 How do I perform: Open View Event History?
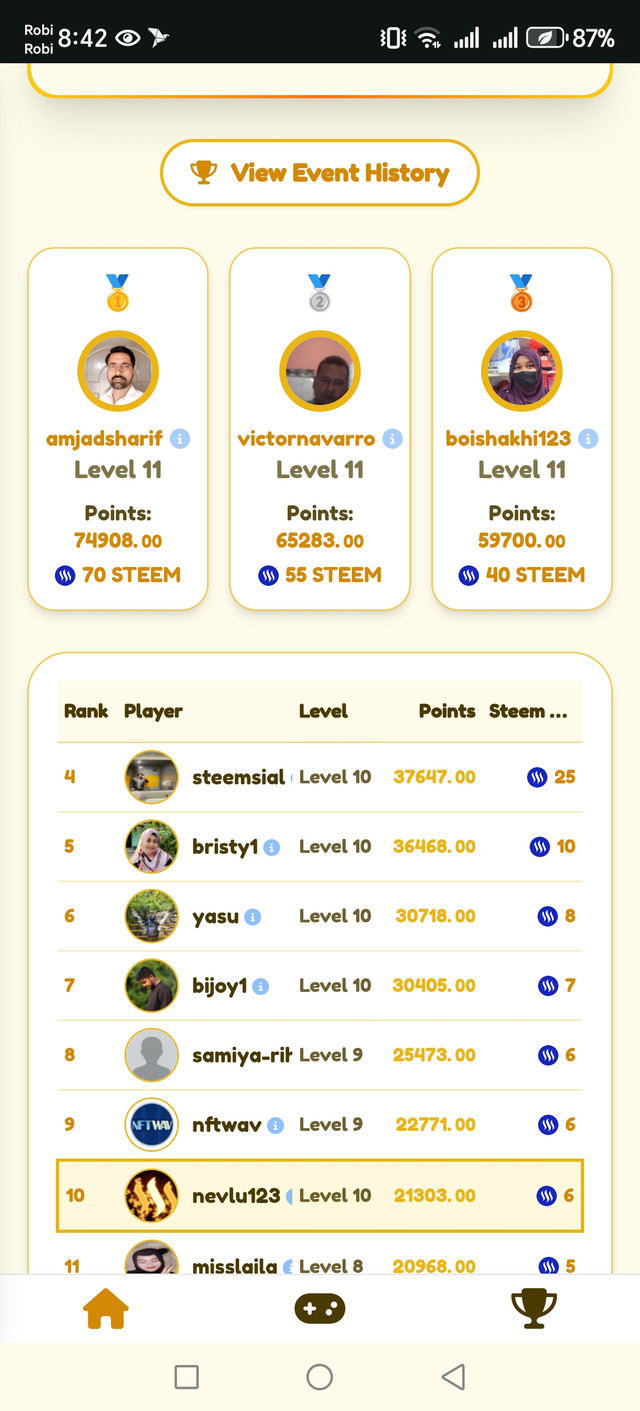click(320, 173)
